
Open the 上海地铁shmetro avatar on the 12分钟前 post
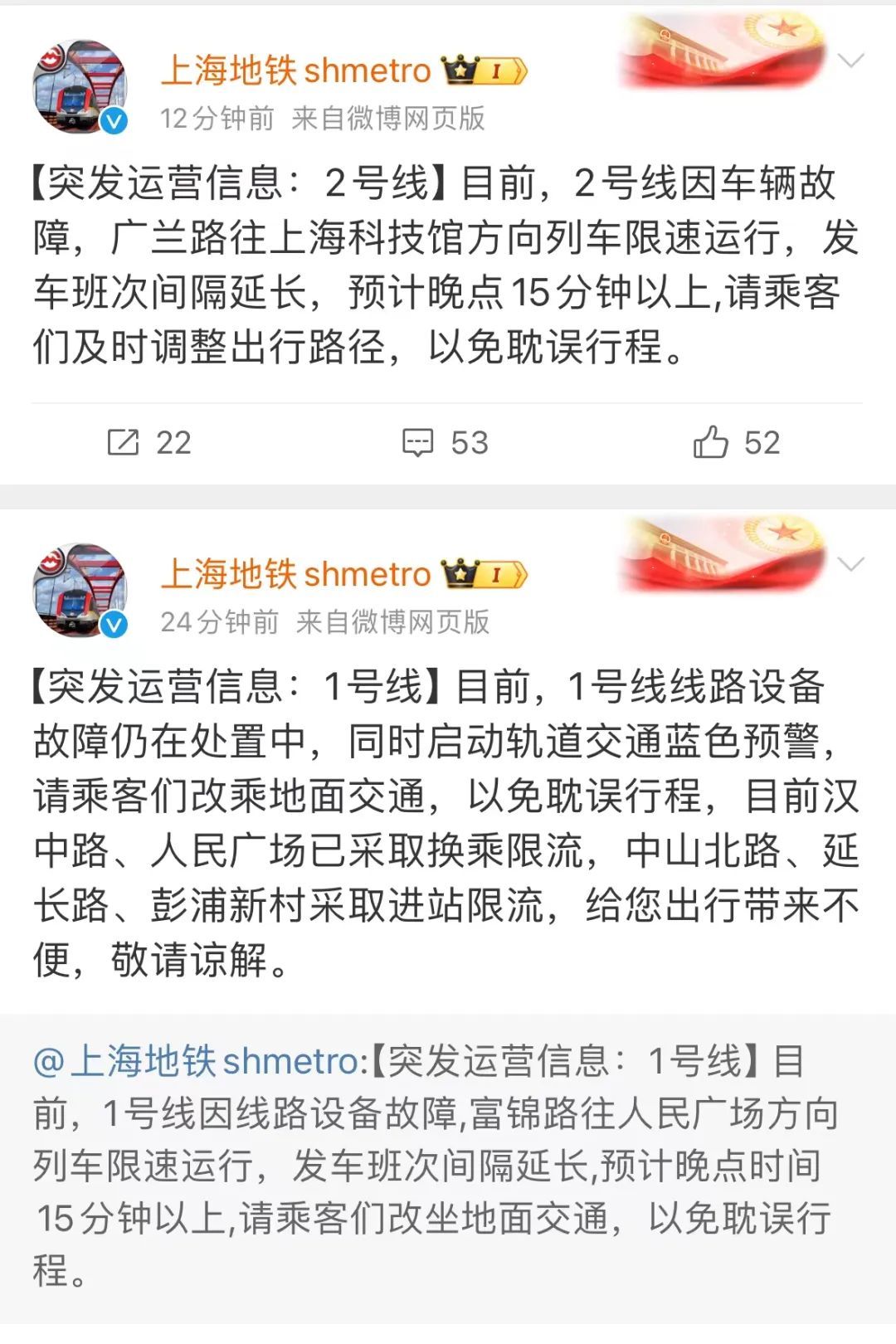click(80, 86)
